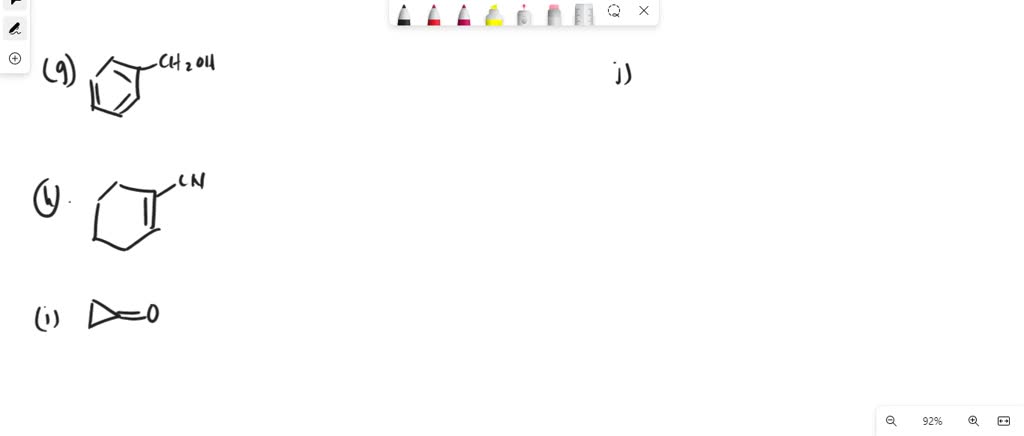Activate the laser pointer tool
The height and width of the screenshot is (436, 1024).
click(524, 13)
